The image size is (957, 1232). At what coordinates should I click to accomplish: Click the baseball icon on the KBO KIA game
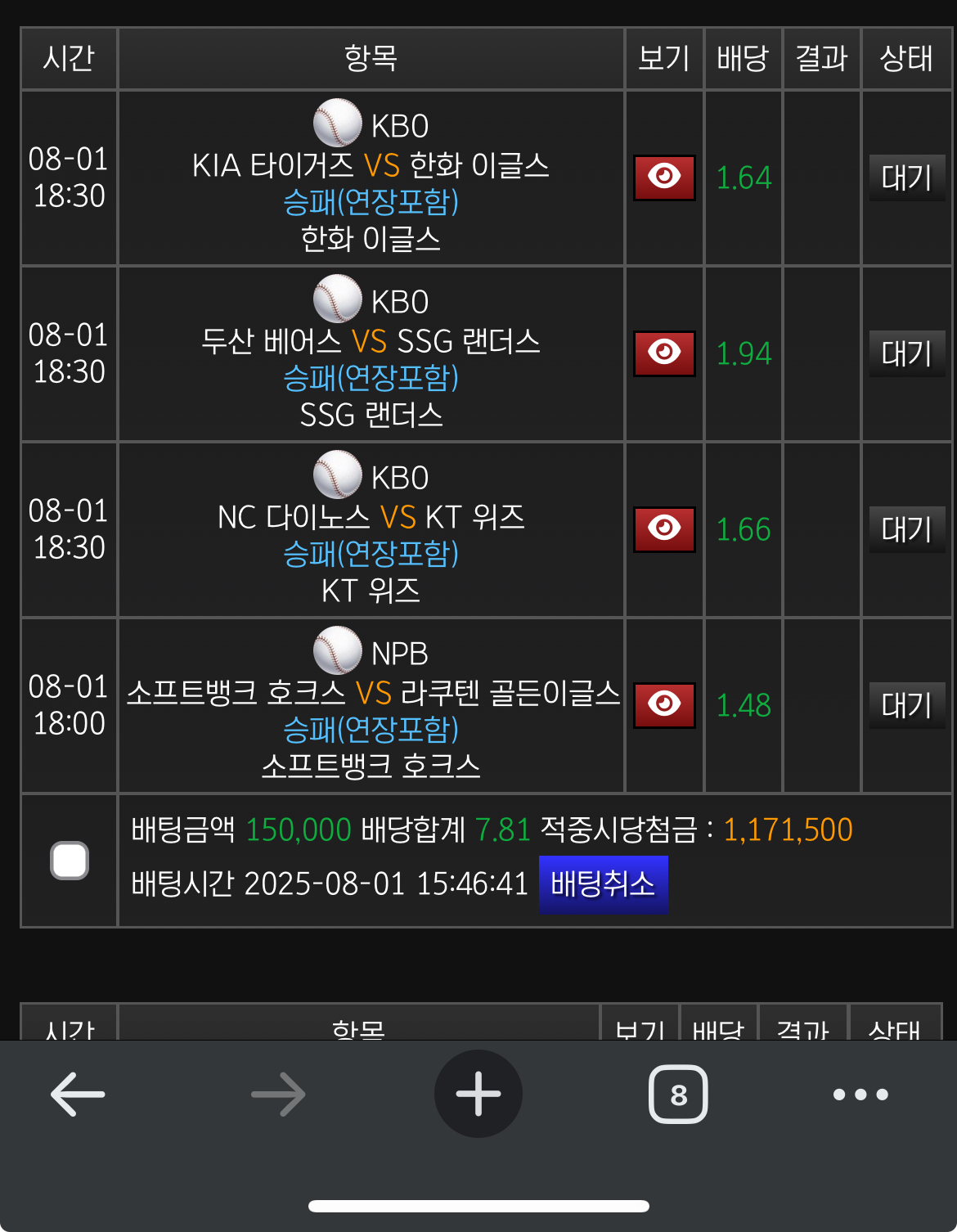[x=337, y=123]
